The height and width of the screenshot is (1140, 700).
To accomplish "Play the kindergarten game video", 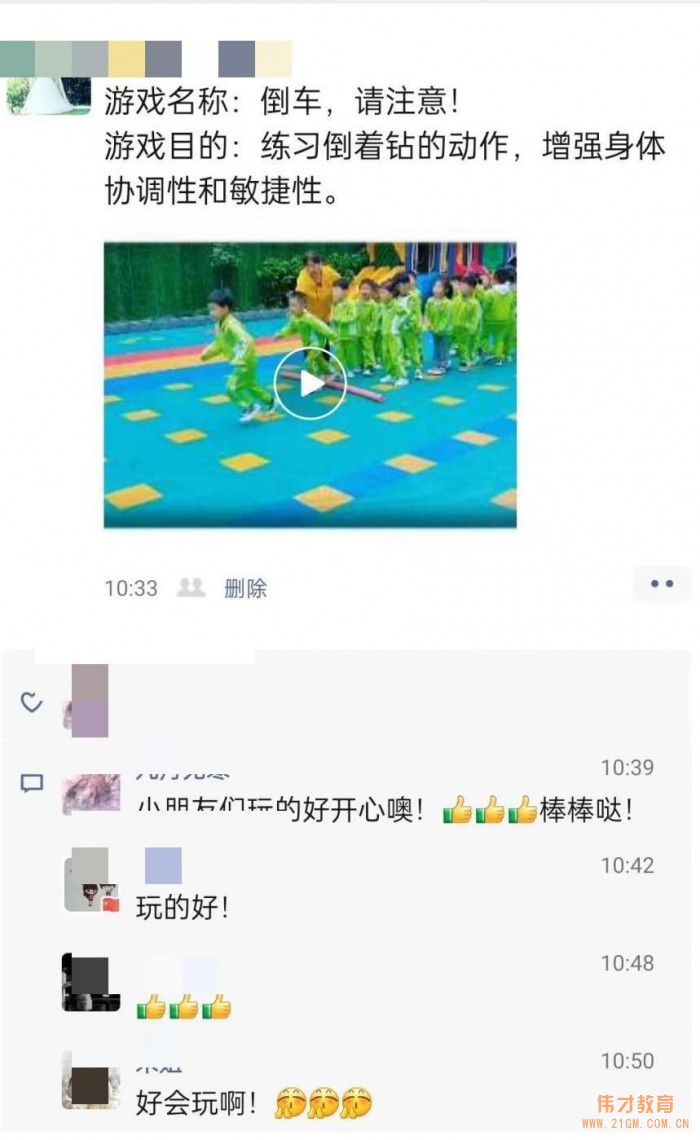I will pos(310,383).
